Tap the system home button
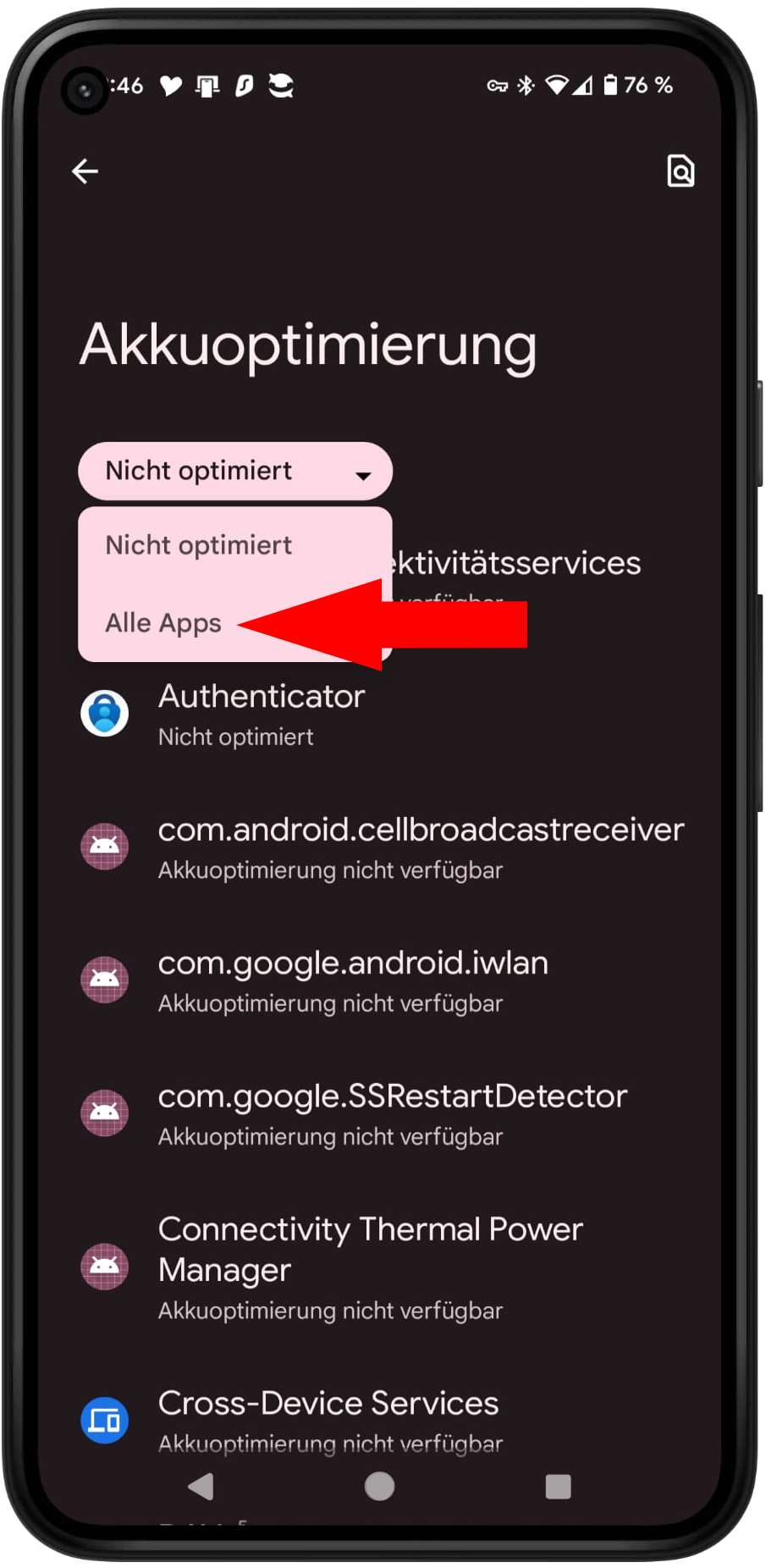 point(379,1486)
